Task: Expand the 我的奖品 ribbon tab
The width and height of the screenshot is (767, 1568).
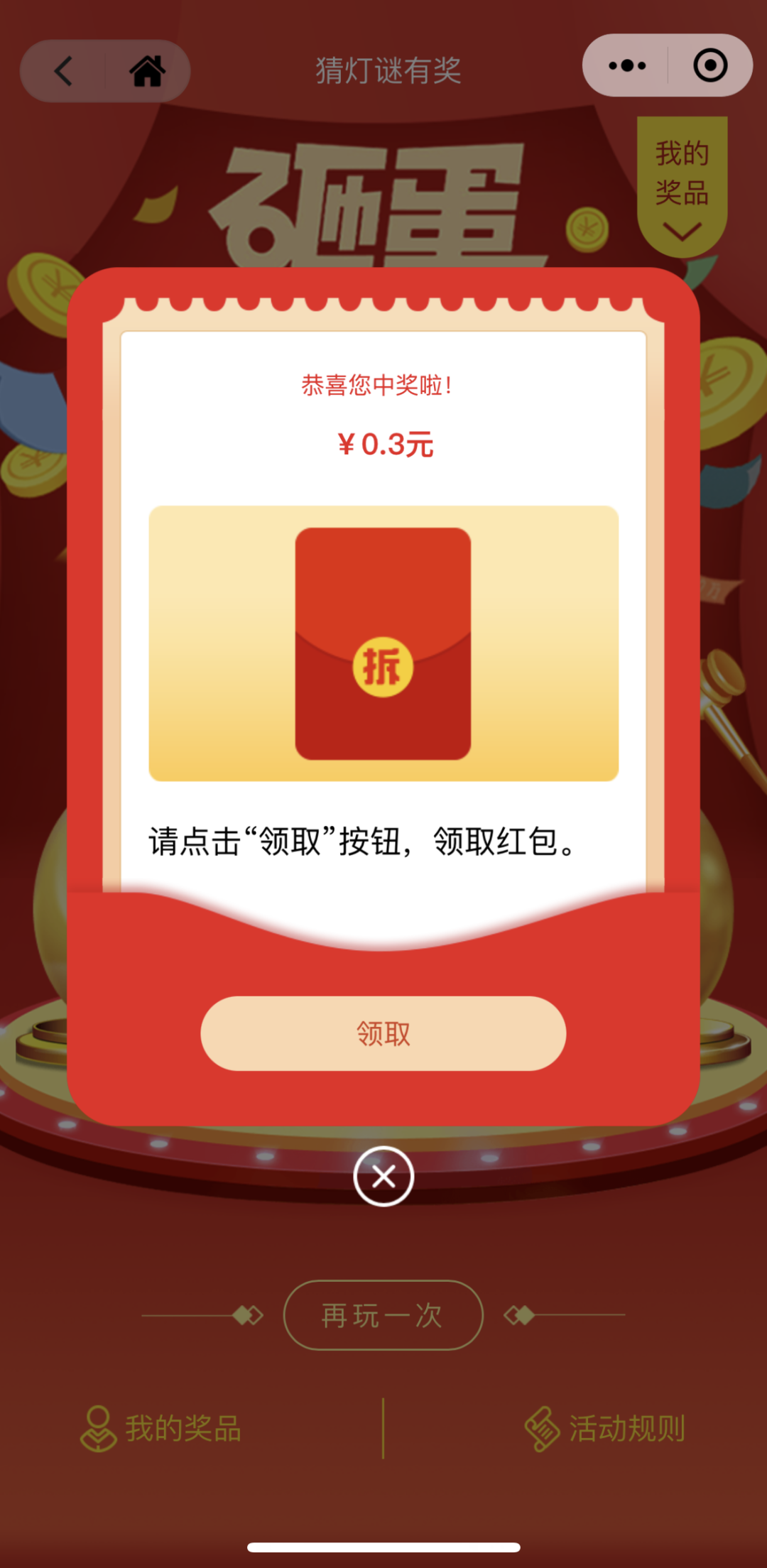Action: (x=682, y=186)
